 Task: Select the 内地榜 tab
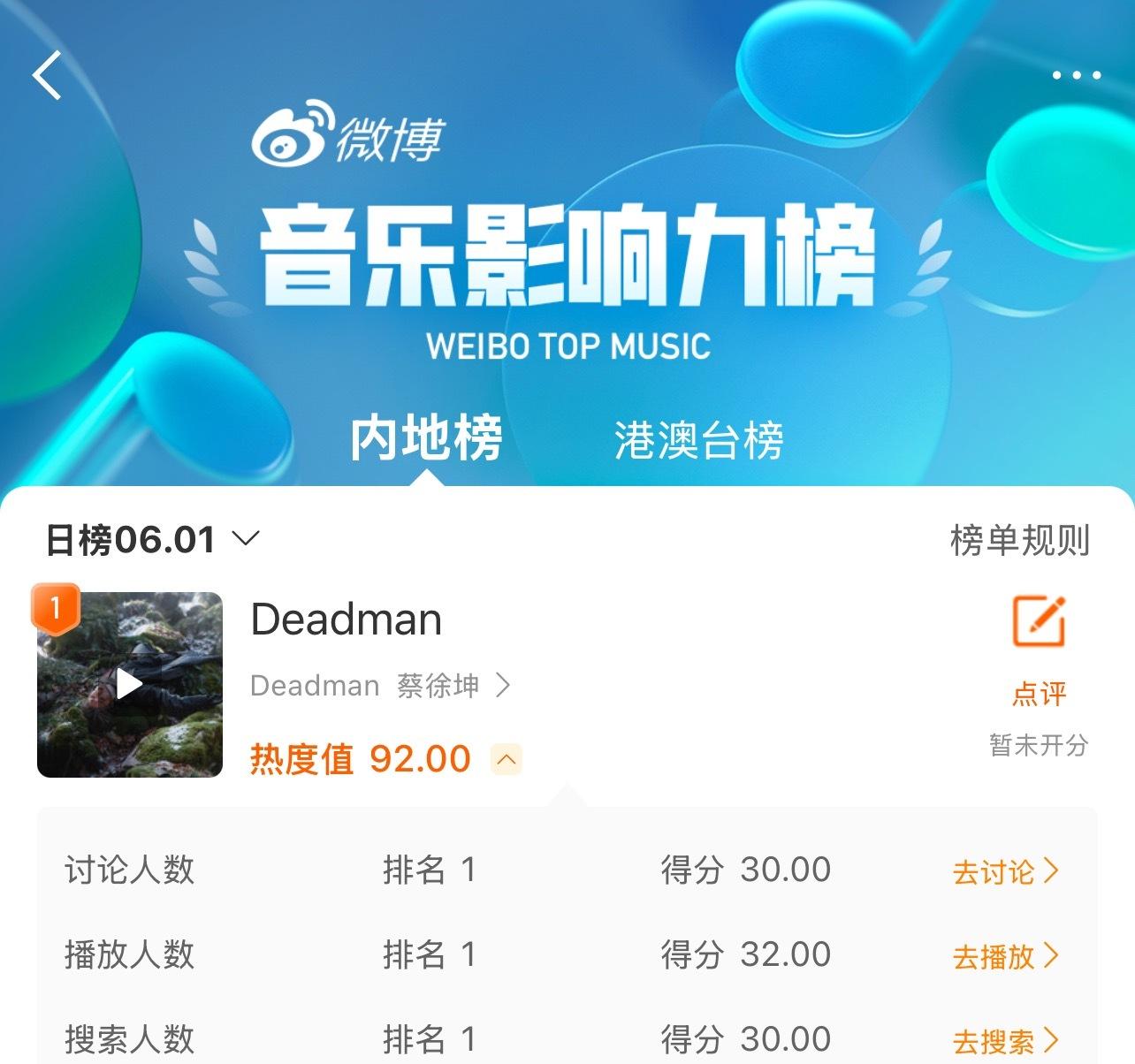[426, 438]
